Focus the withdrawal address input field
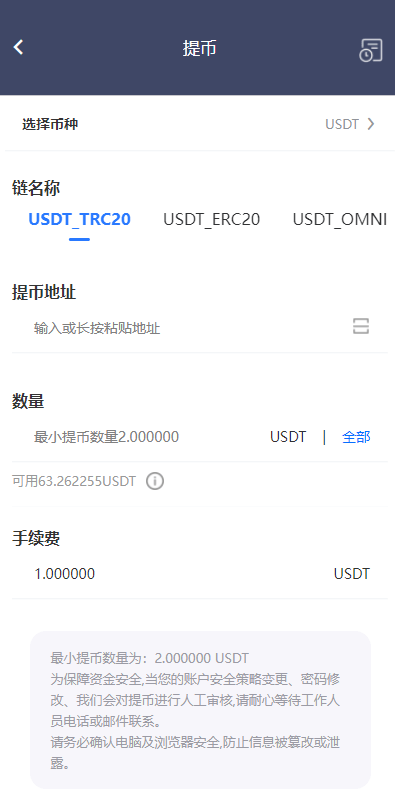This screenshot has height=799, width=395. (189, 328)
